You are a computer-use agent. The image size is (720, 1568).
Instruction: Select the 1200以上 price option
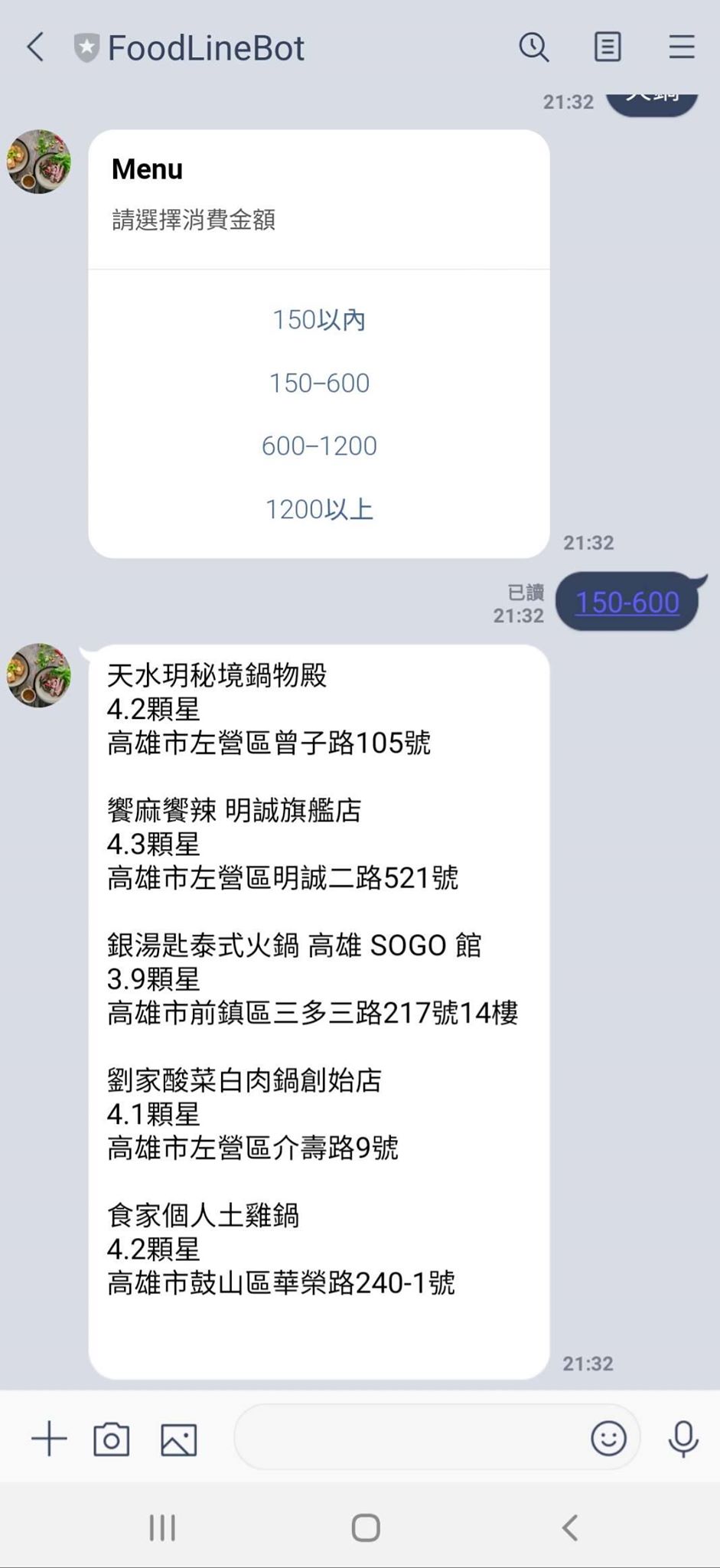[319, 508]
